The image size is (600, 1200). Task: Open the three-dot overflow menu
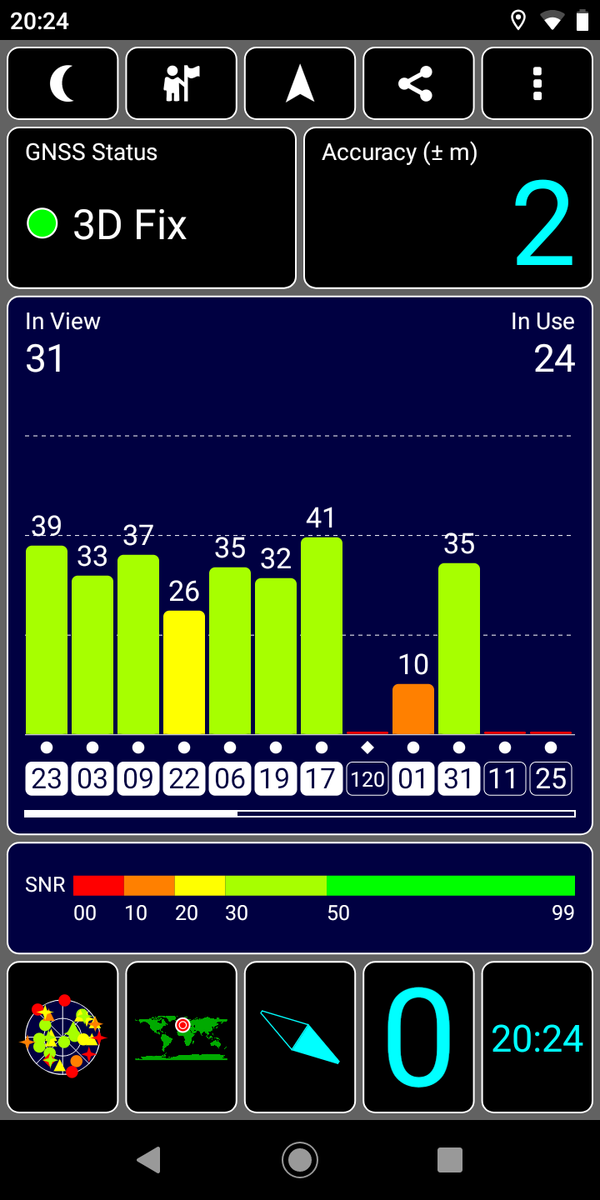537,84
